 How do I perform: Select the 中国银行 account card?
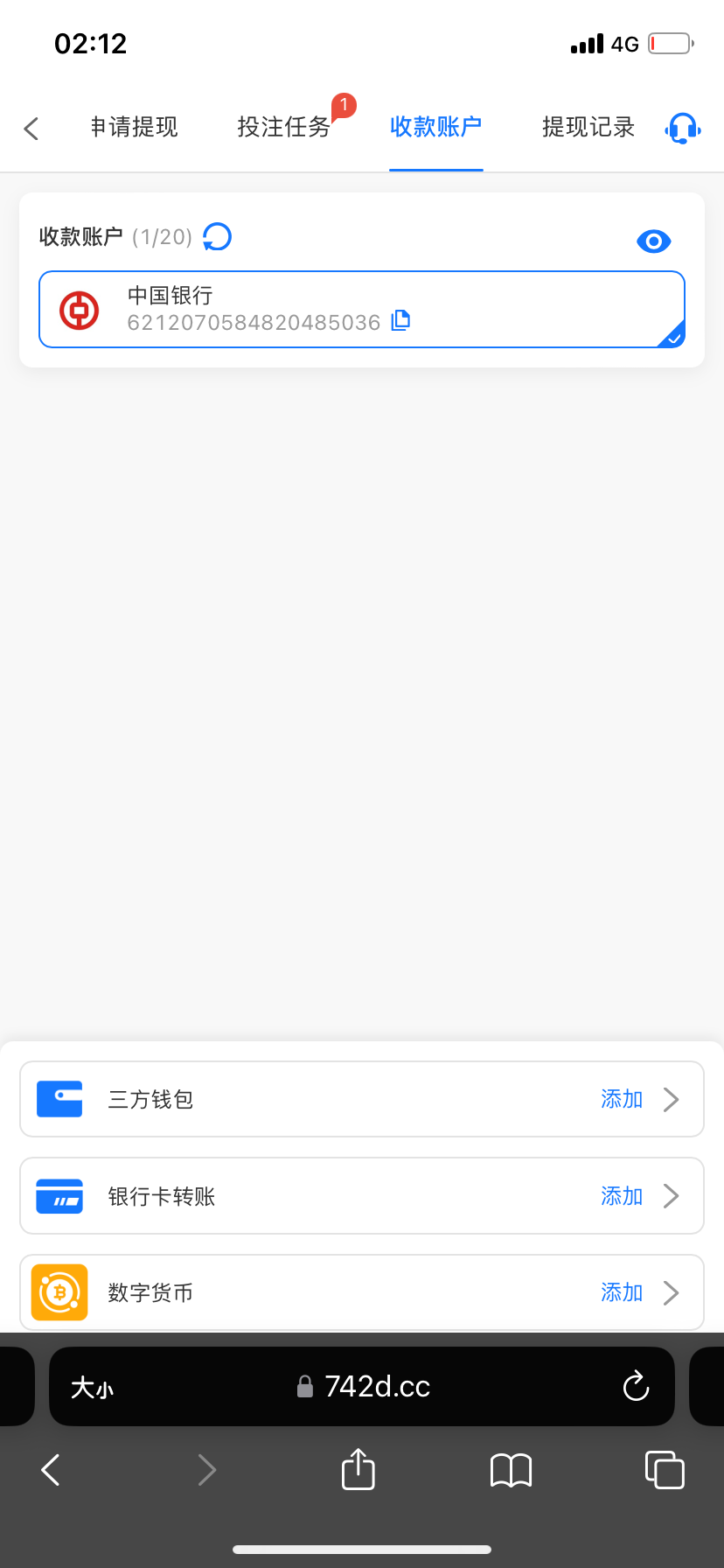coord(362,310)
